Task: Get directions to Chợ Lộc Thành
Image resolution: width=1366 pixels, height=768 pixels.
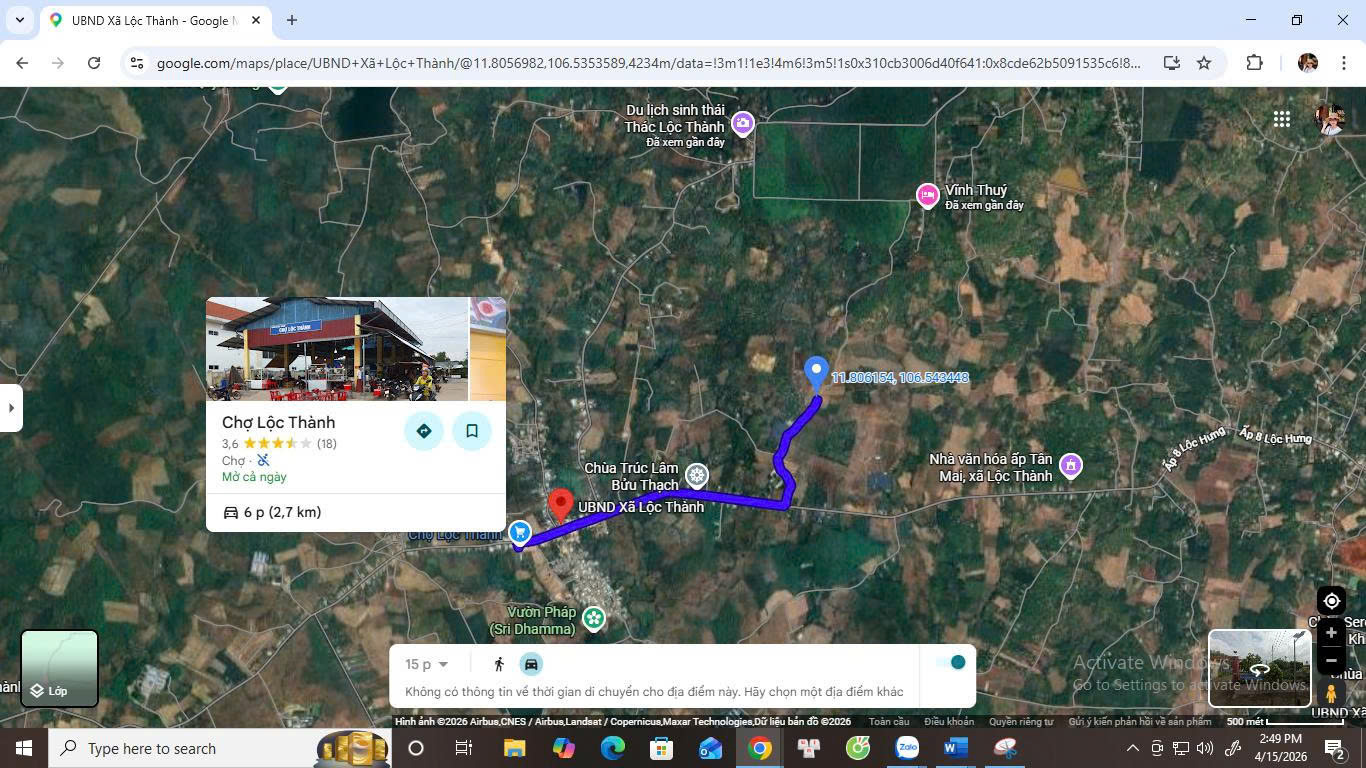Action: (424, 431)
